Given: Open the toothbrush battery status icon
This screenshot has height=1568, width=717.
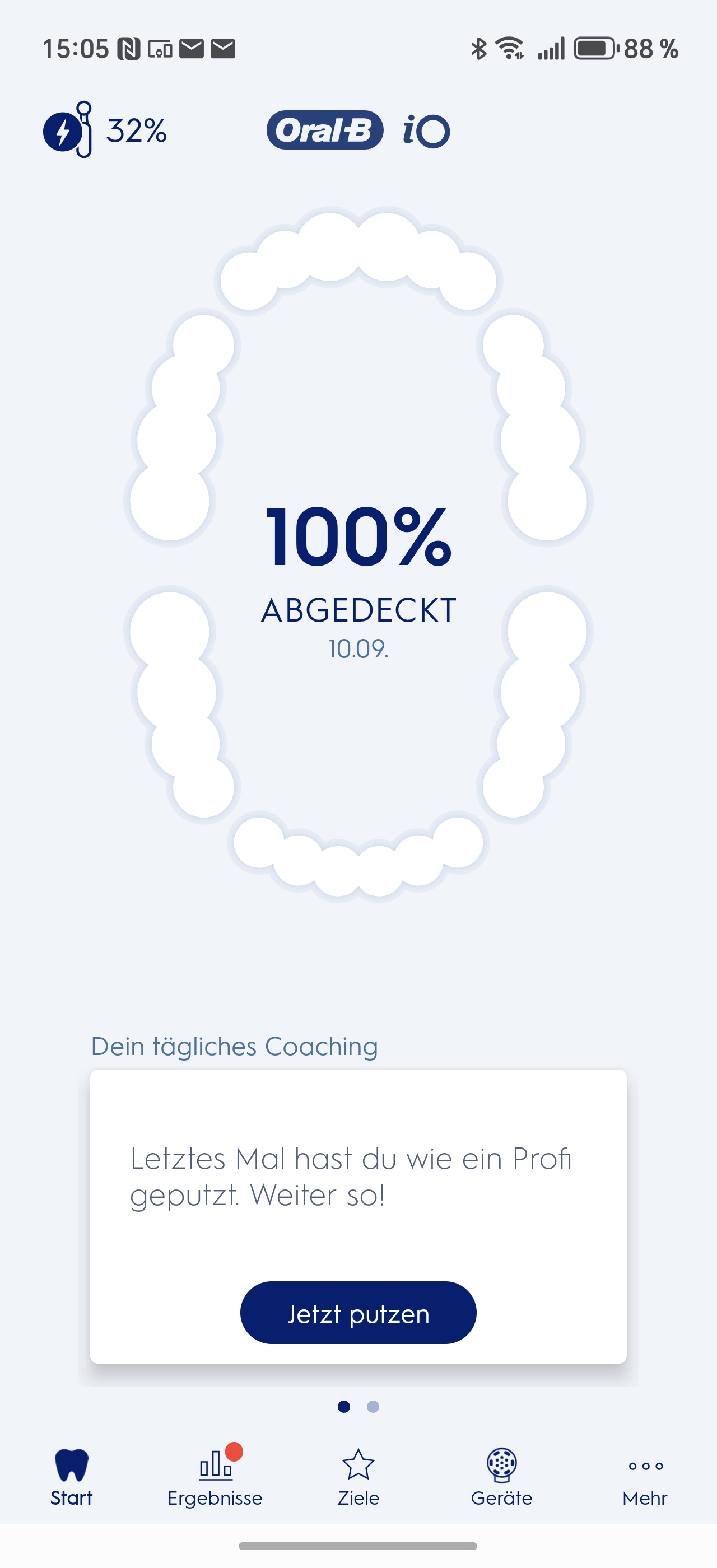Looking at the screenshot, I should click(68, 130).
